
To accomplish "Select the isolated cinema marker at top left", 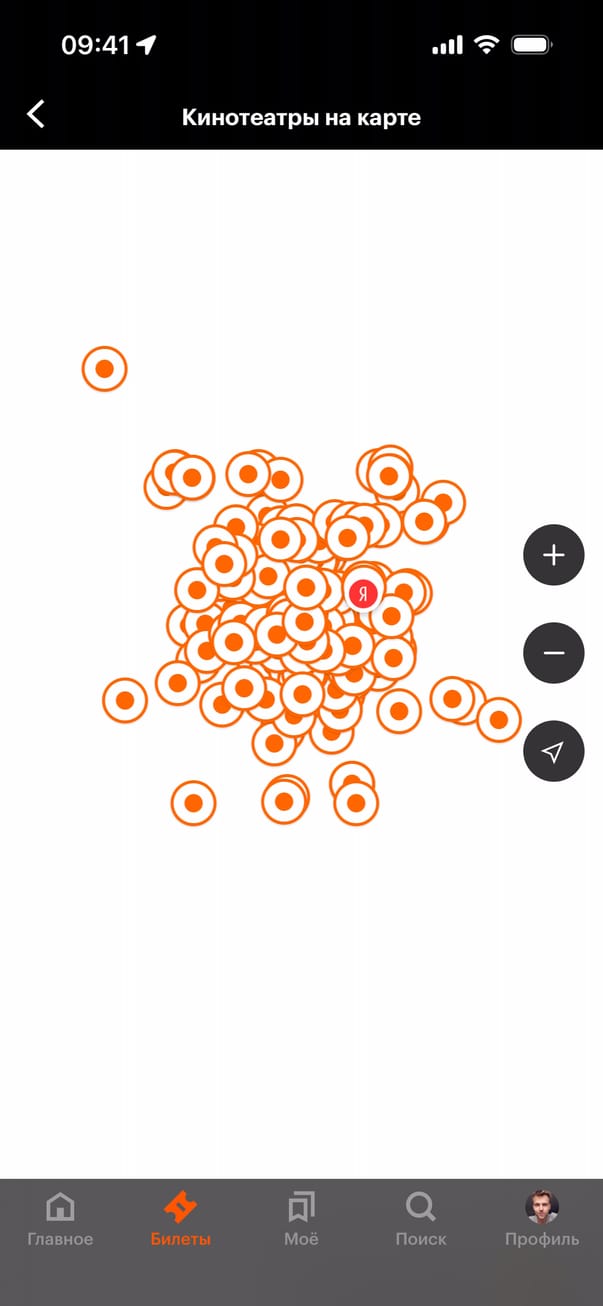I will pos(104,369).
